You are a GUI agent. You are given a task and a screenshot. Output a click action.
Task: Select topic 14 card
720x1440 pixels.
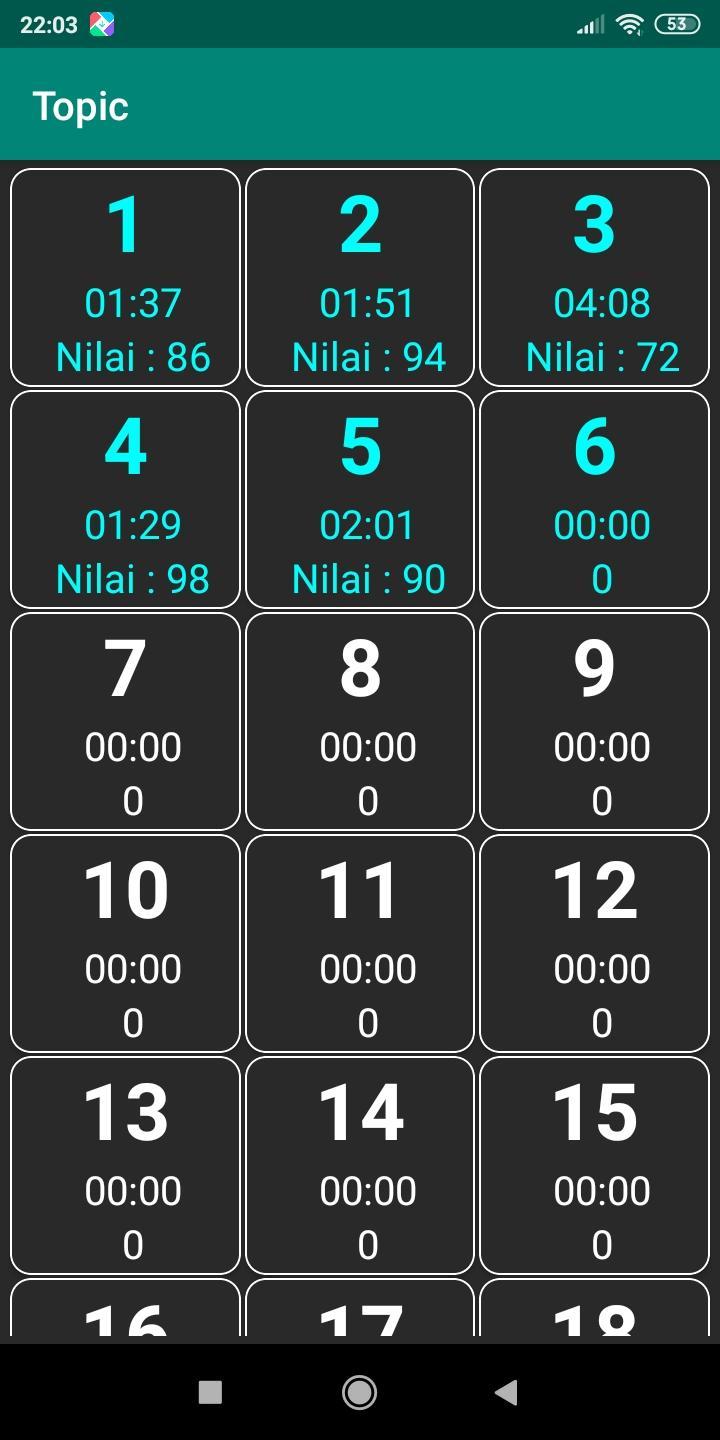click(360, 1166)
